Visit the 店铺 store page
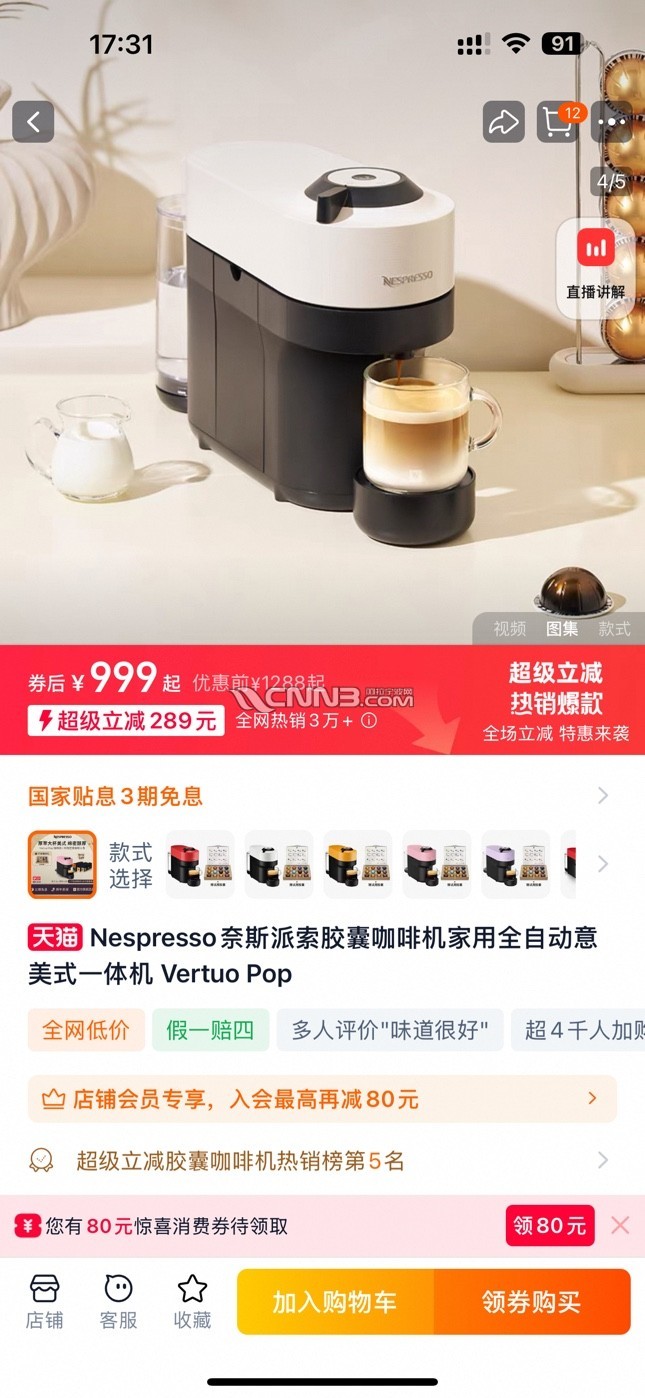The height and width of the screenshot is (1398, 645). [x=44, y=1301]
